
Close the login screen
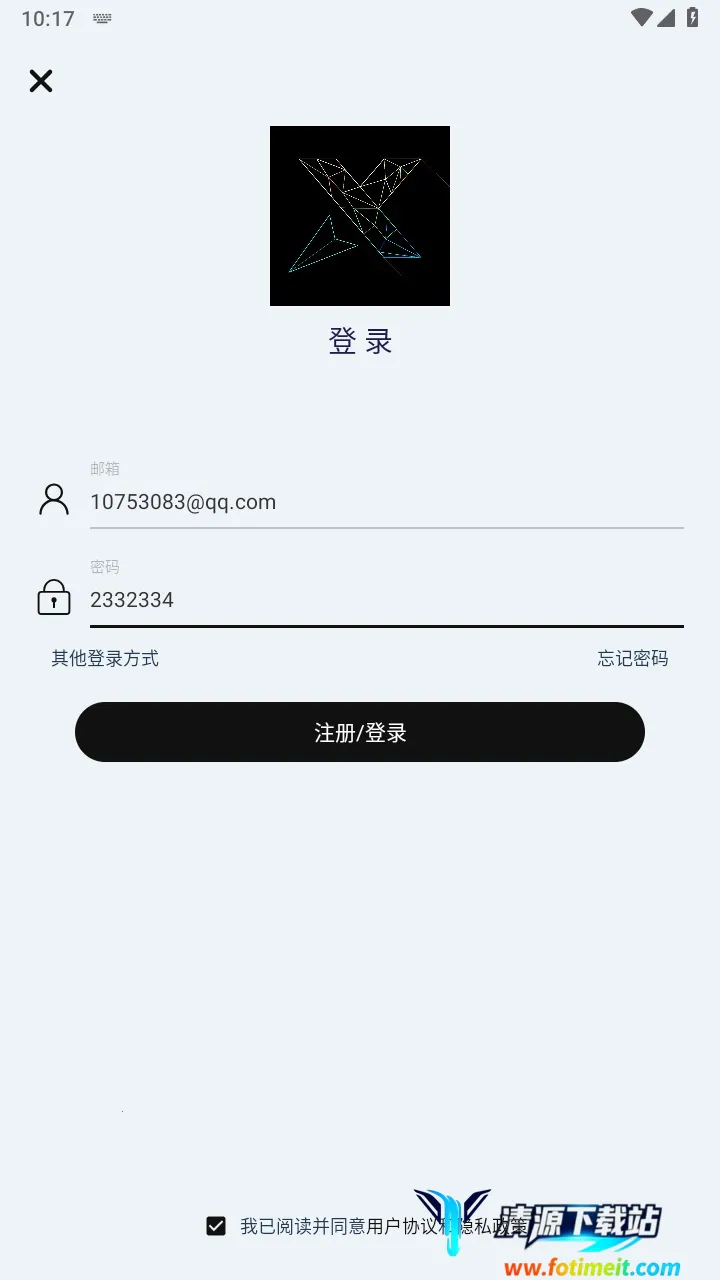(x=41, y=81)
